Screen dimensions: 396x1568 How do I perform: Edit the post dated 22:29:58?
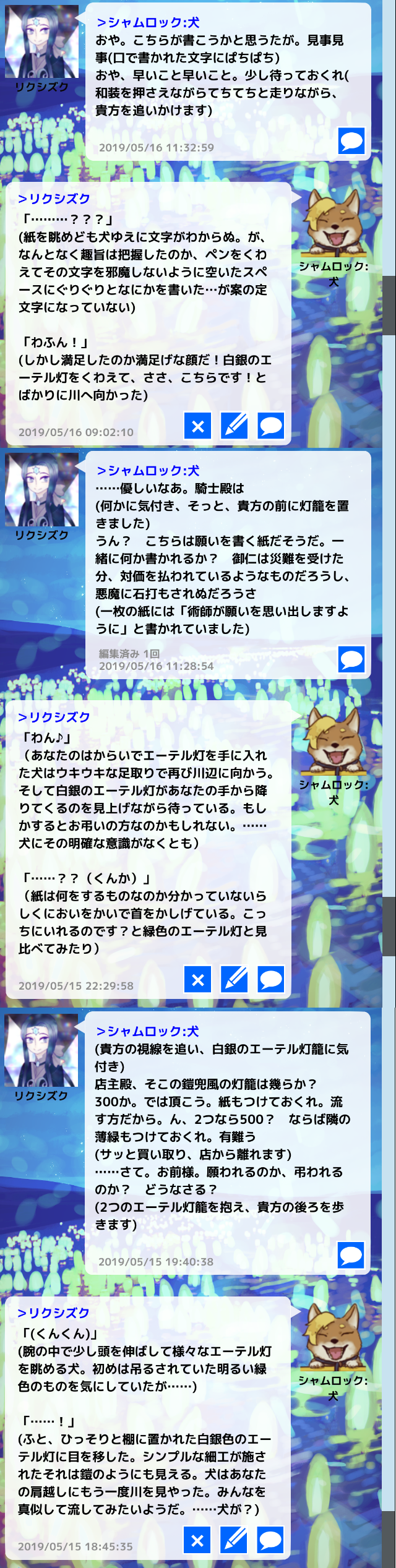[235, 979]
